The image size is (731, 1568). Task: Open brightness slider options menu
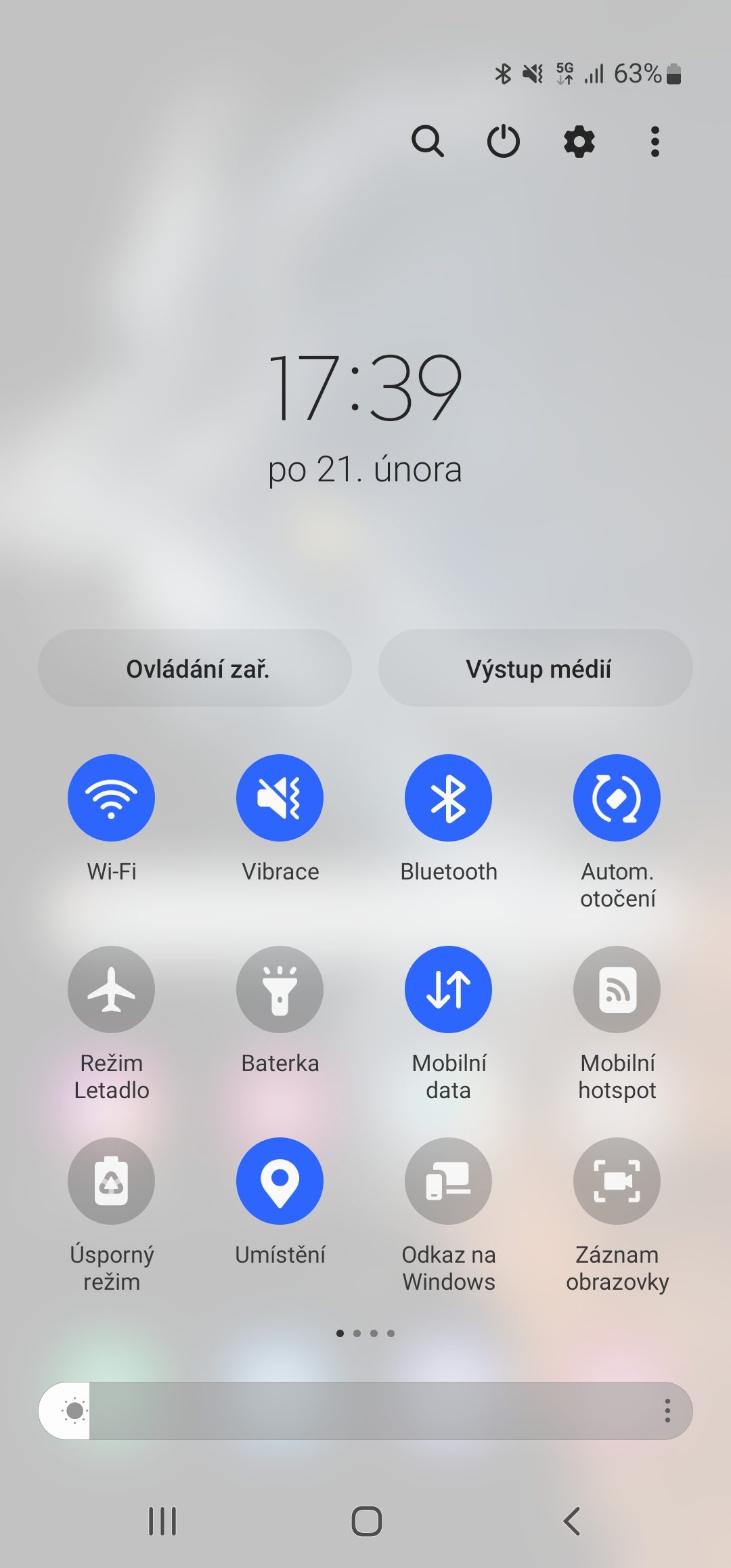[x=667, y=1410]
